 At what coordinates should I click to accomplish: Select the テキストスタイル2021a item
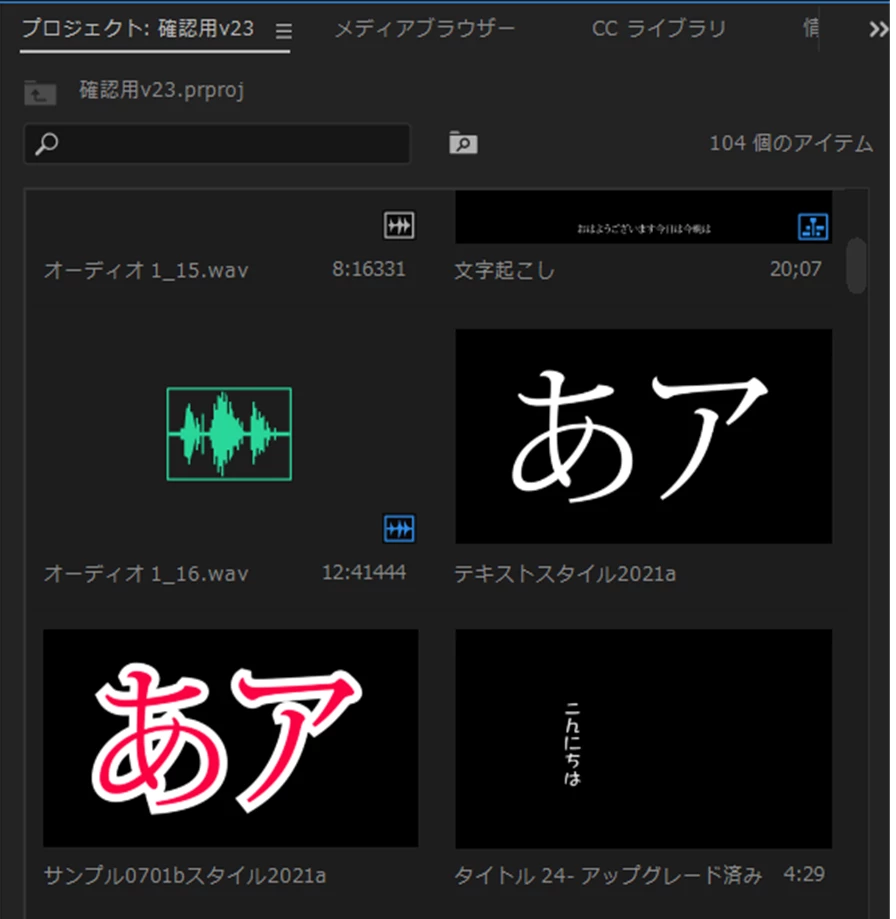[643, 436]
